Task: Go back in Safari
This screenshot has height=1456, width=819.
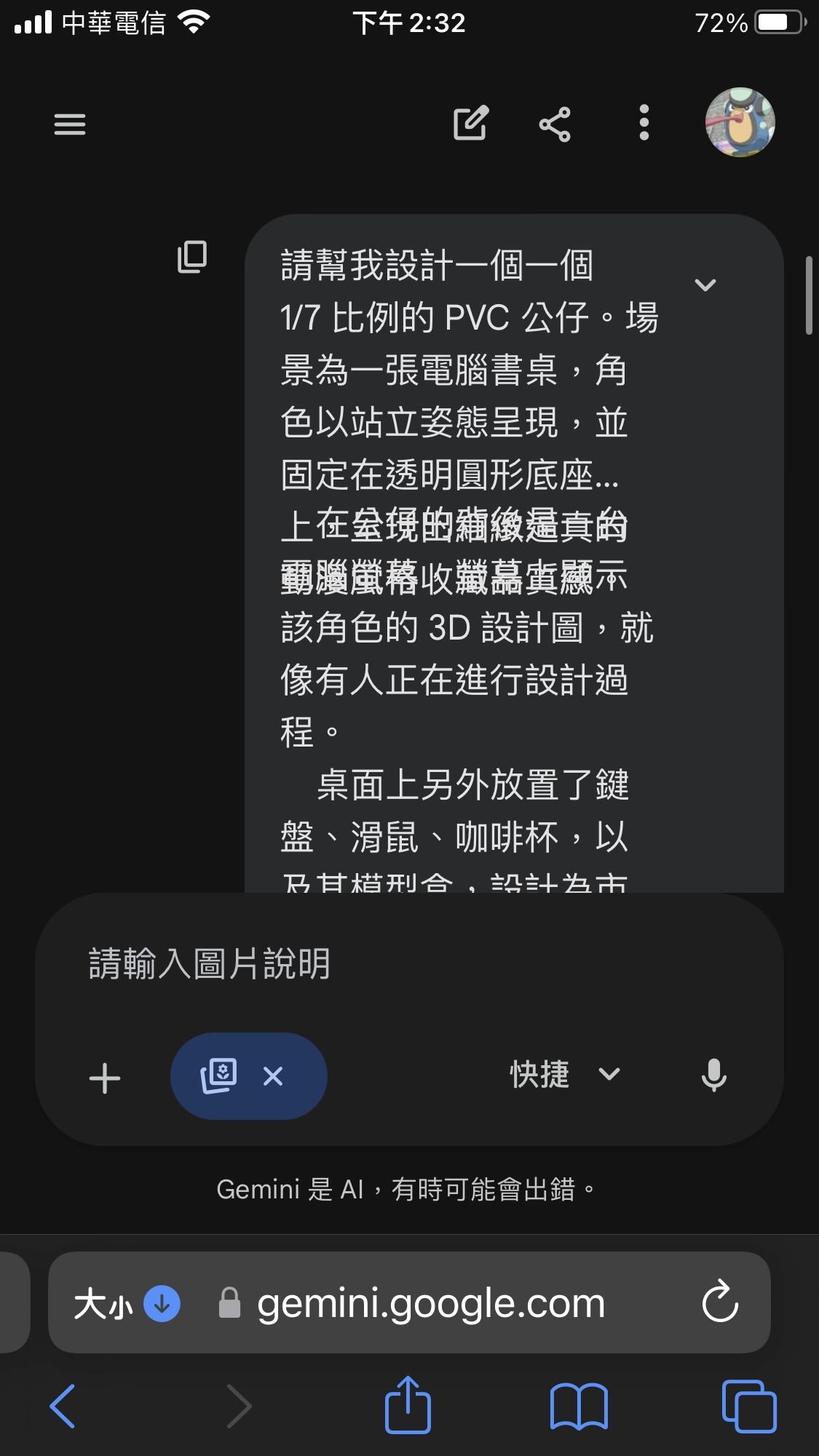Action: click(63, 1407)
